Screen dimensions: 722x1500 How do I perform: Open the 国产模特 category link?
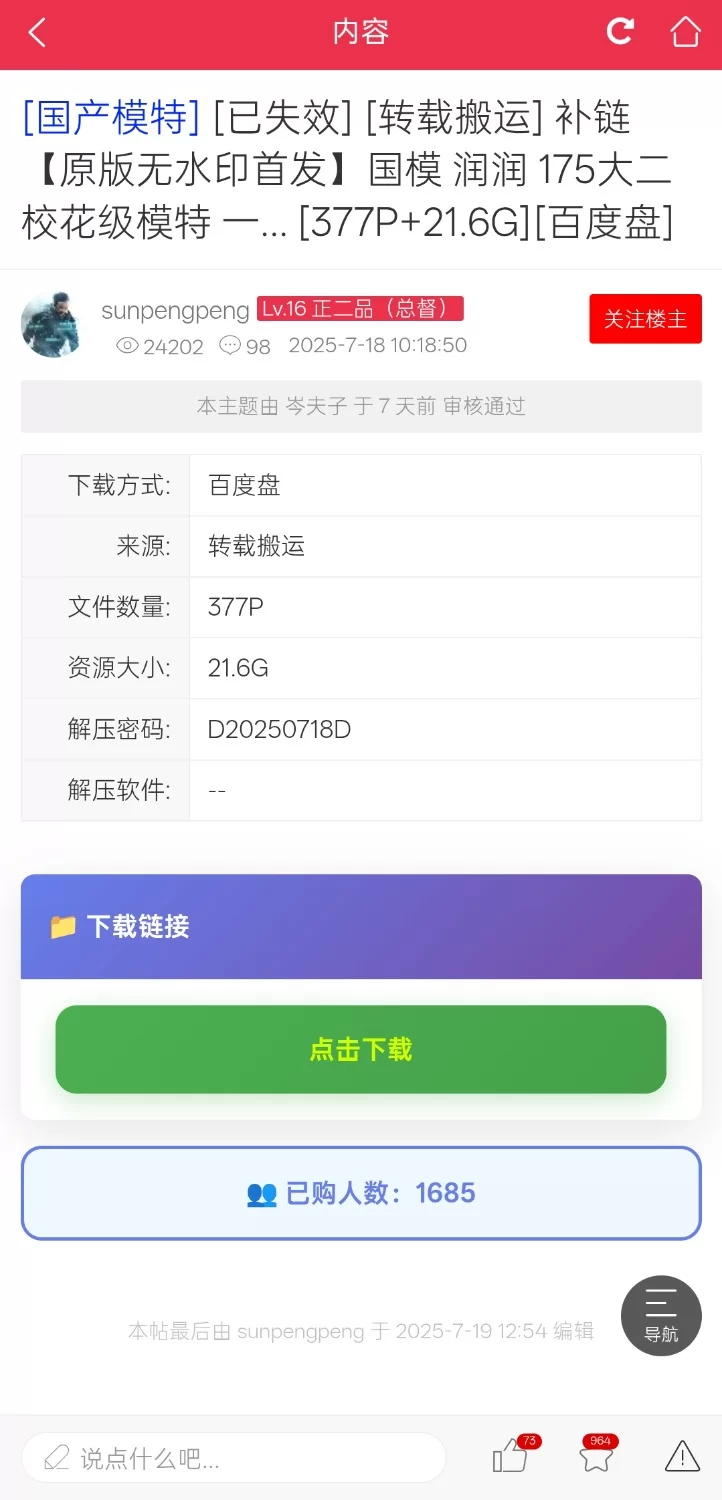point(111,118)
